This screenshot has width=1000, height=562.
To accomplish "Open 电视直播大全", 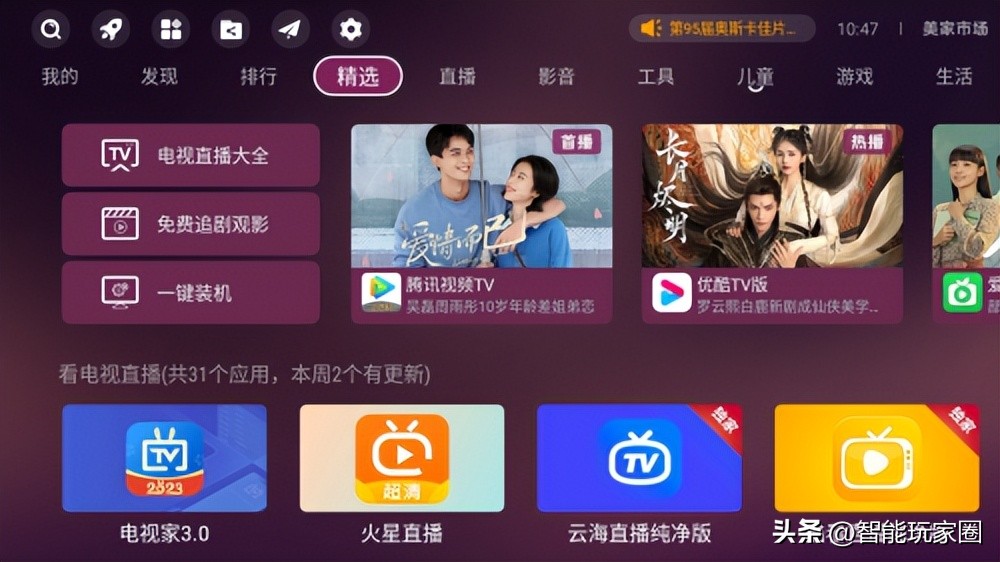I will [191, 155].
